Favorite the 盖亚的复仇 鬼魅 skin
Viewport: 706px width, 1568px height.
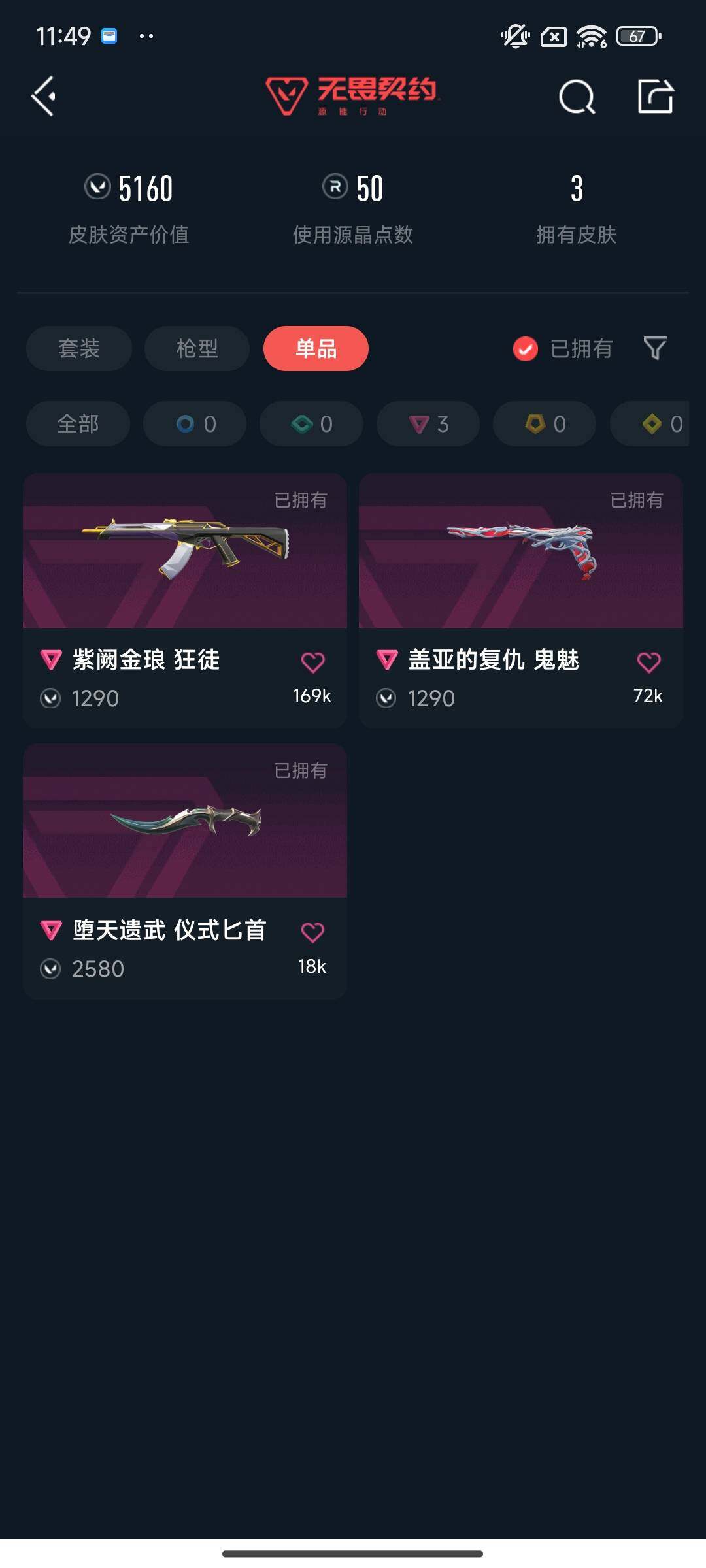point(648,661)
